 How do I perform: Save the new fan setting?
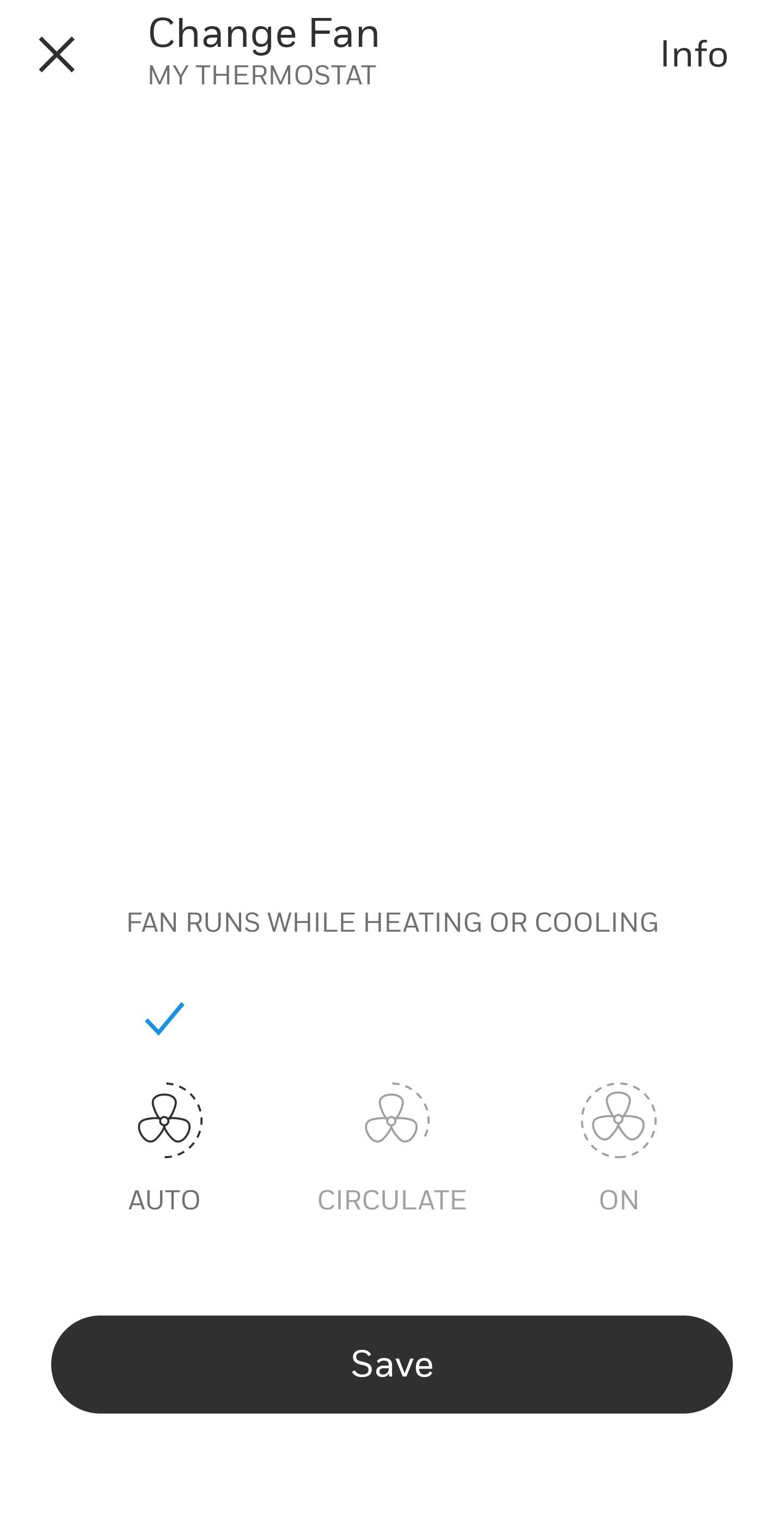[391, 1363]
